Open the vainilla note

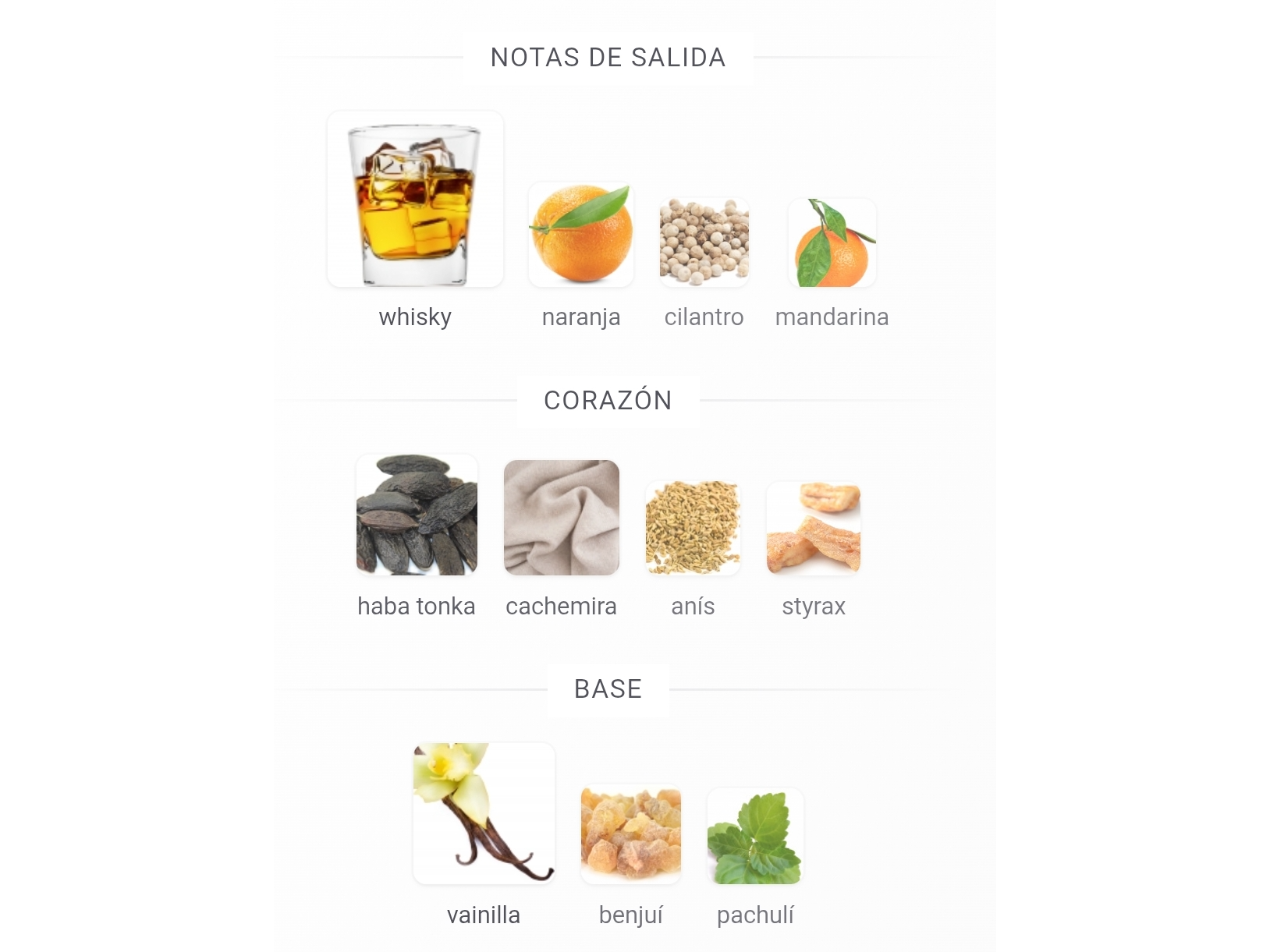click(x=484, y=813)
